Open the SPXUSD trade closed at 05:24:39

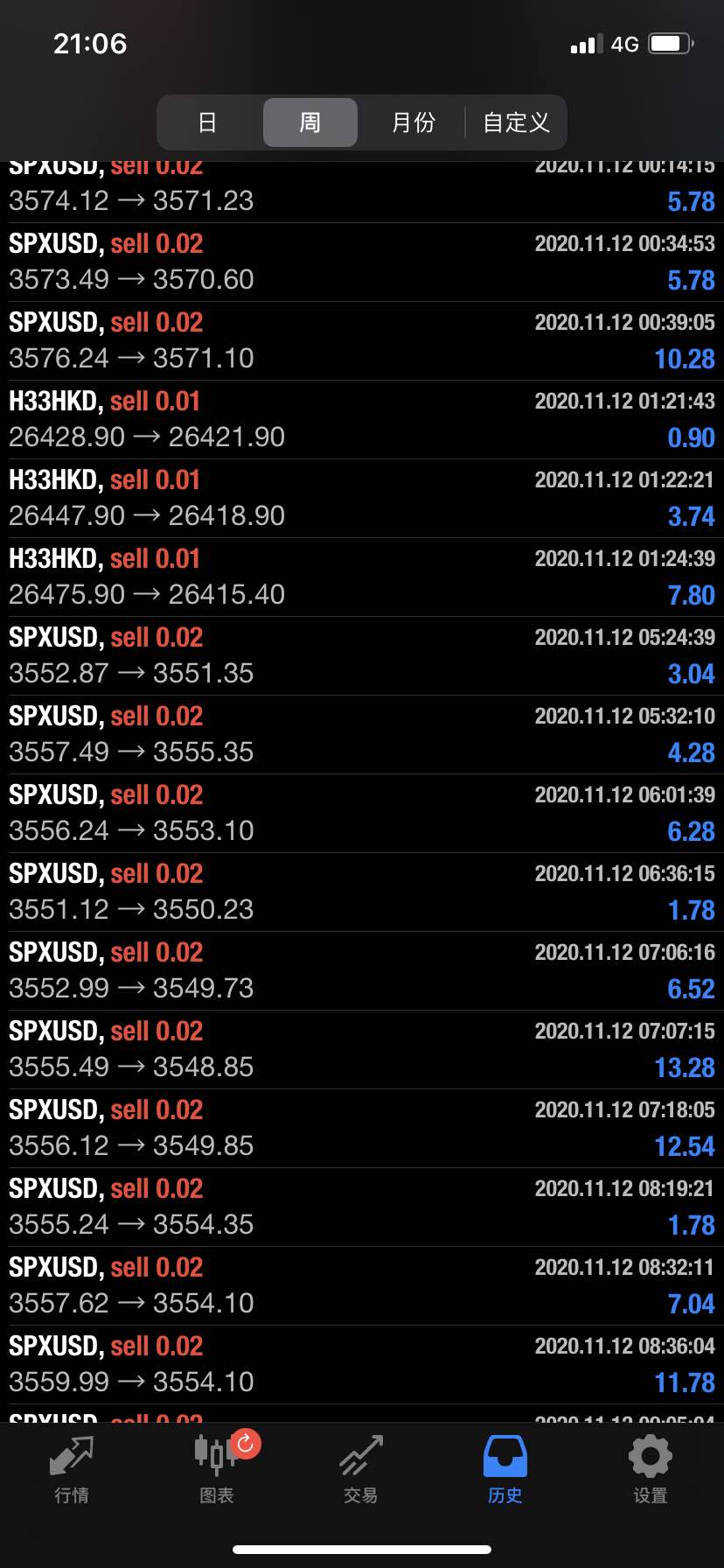point(362,656)
